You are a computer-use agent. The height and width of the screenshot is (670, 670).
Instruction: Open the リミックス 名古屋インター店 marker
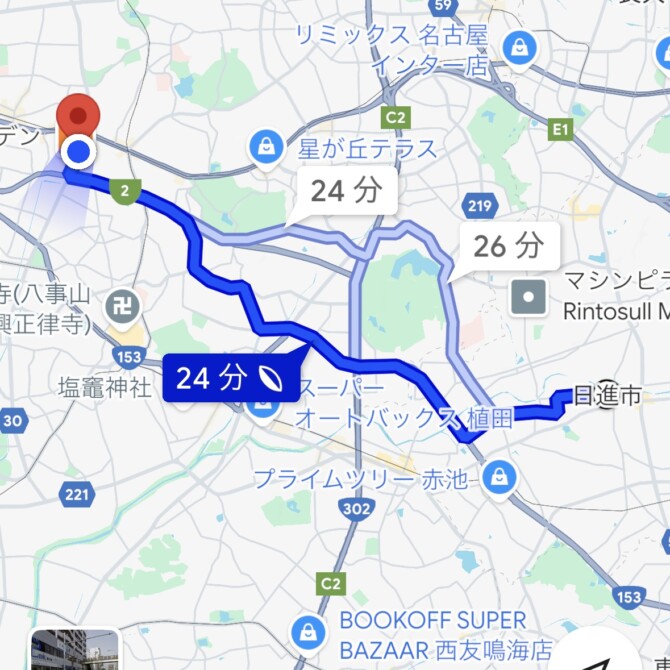pyautogui.click(x=520, y=46)
